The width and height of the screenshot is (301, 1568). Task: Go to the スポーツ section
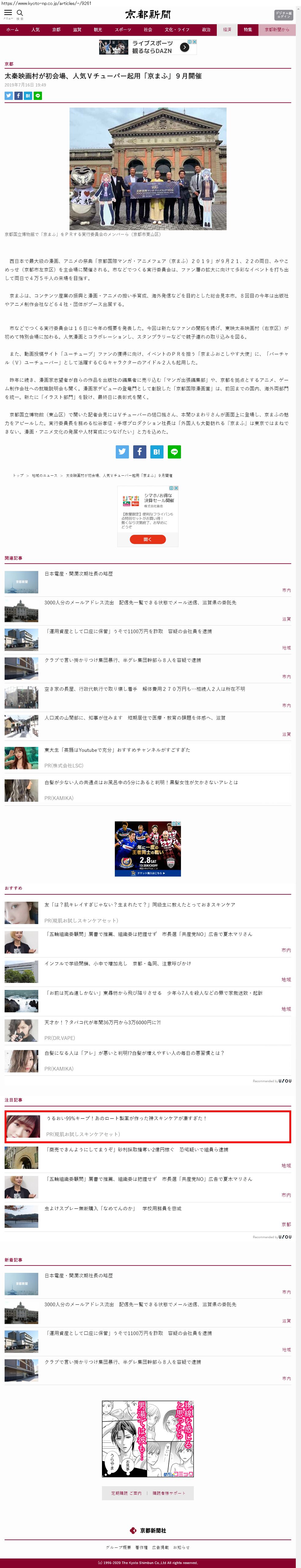tap(123, 30)
